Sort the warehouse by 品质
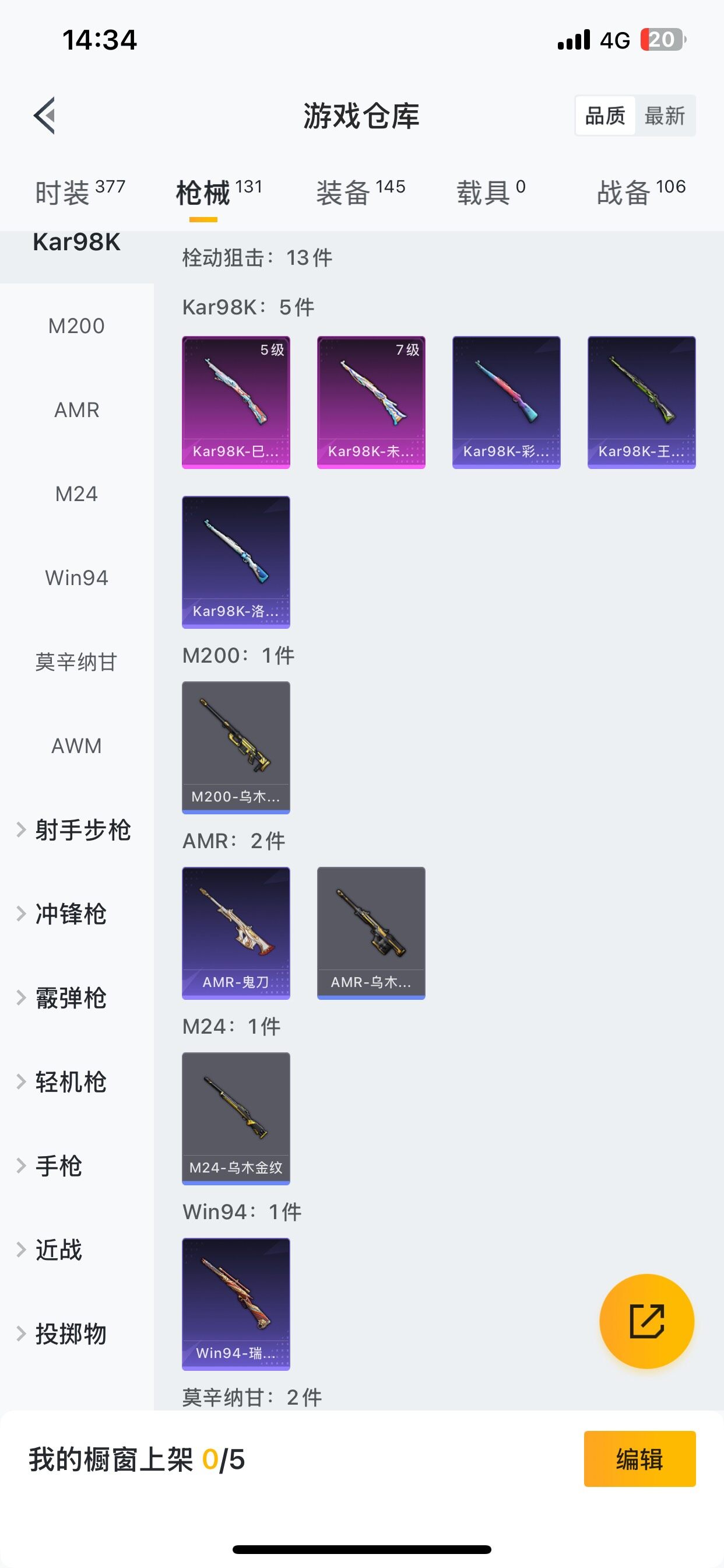The width and height of the screenshot is (724, 1568). [x=605, y=116]
